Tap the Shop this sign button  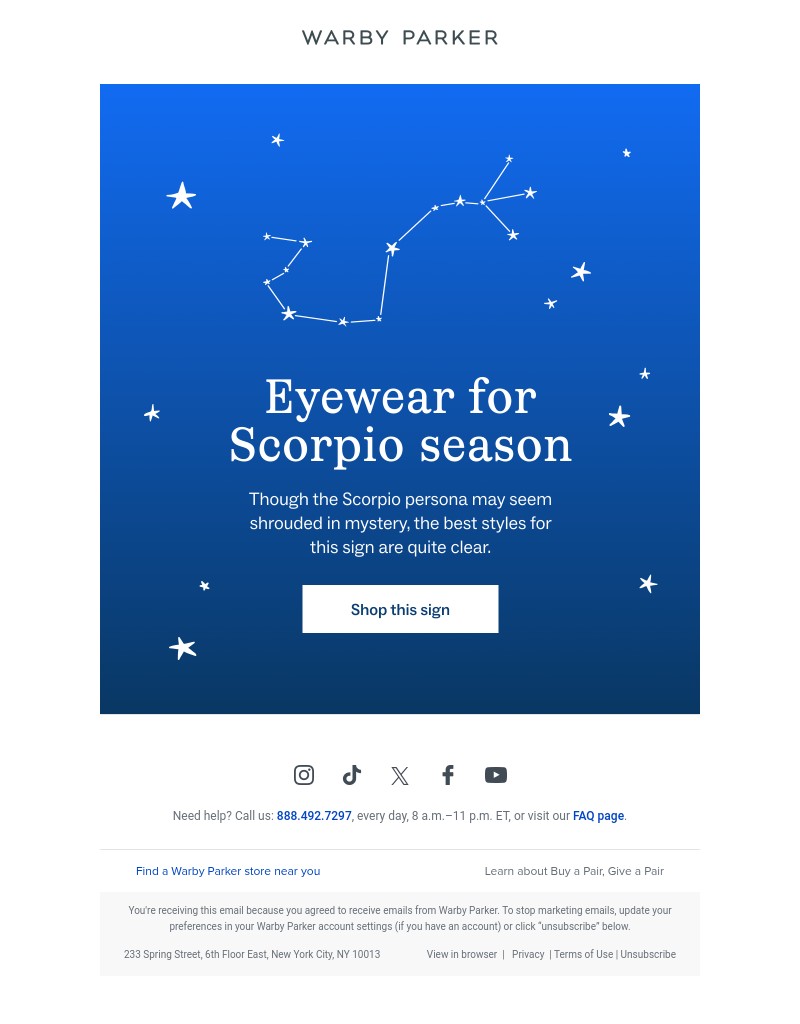[x=400, y=609]
